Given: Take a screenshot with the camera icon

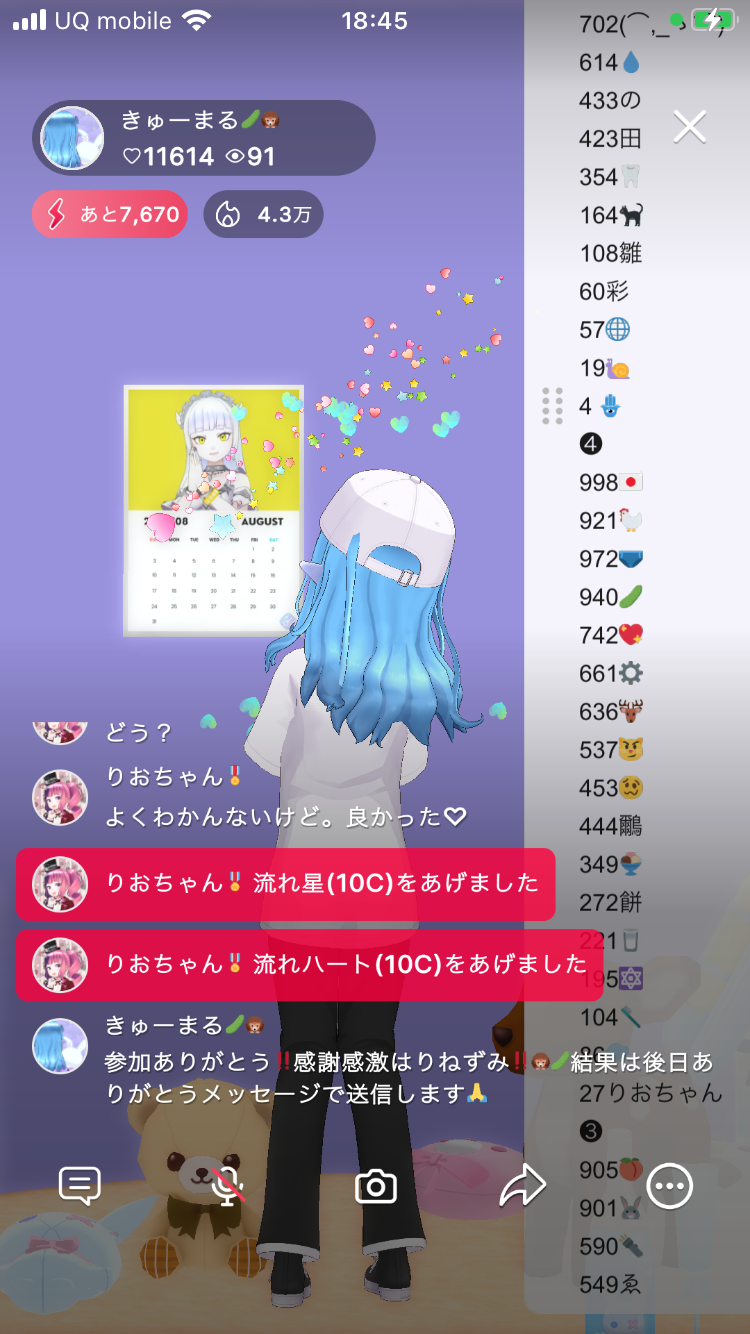Looking at the screenshot, I should pos(376,1187).
